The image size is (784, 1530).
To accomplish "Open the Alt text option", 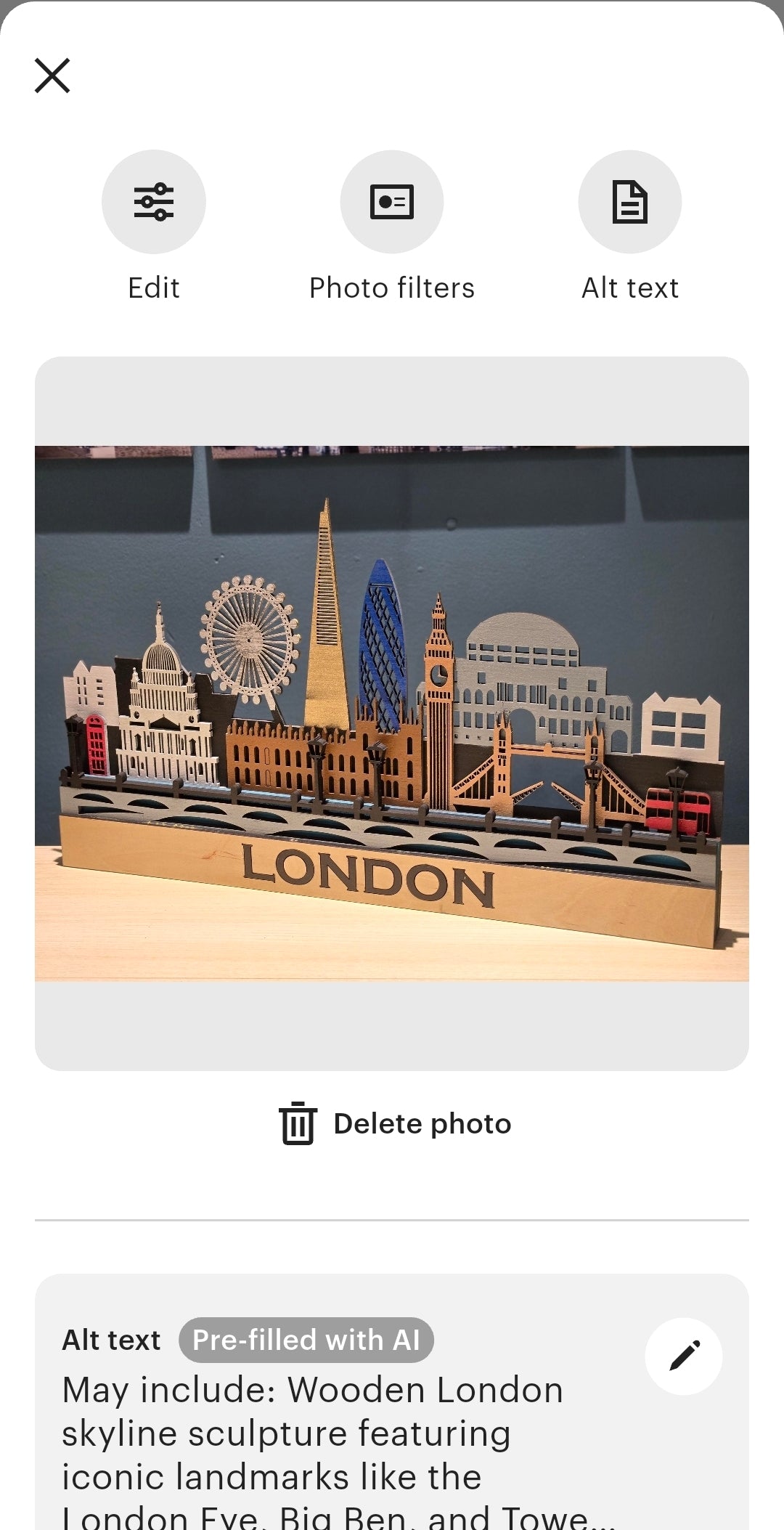I will pos(629,202).
